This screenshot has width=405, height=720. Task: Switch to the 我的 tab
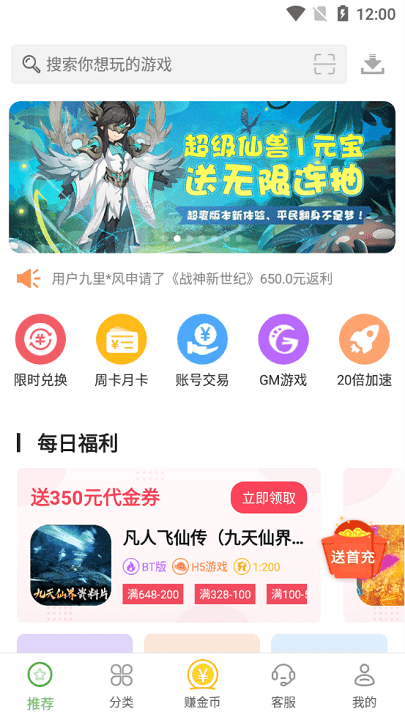click(364, 686)
